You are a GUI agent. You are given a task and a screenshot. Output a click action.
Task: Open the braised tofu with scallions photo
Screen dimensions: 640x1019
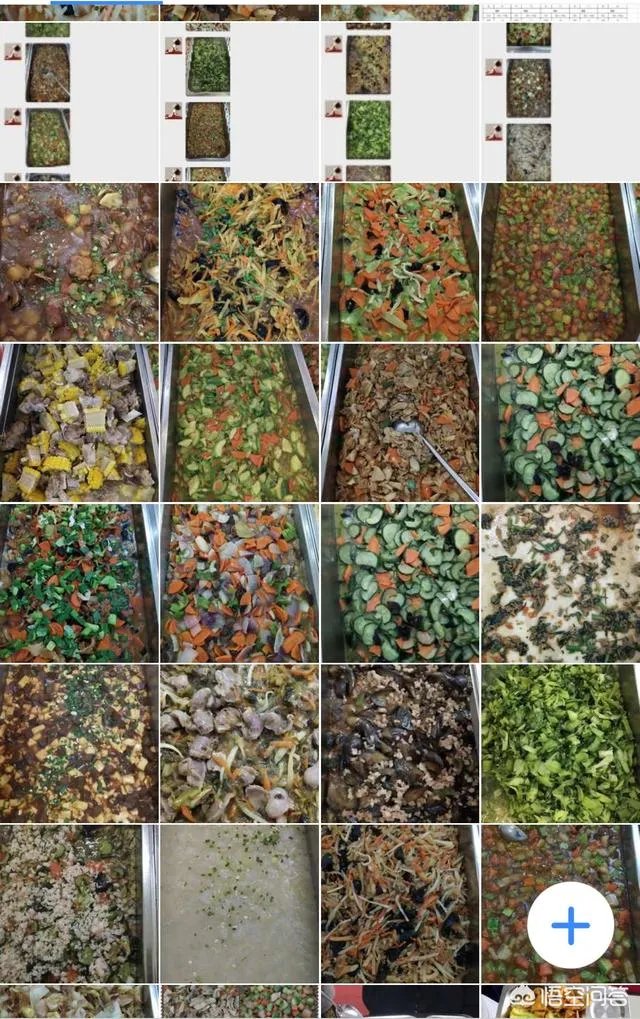click(x=79, y=743)
